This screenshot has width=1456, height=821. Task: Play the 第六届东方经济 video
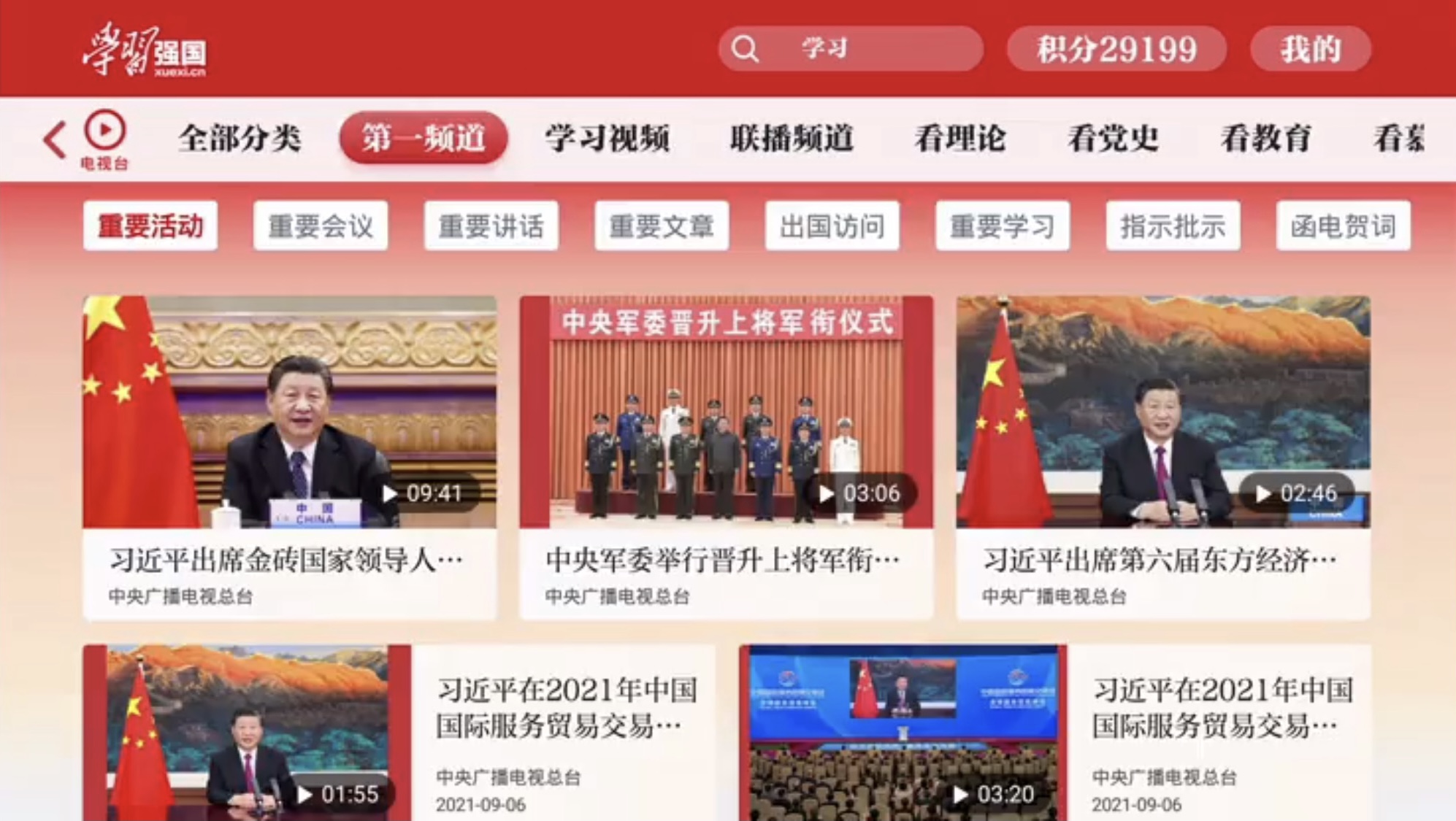click(x=1162, y=412)
